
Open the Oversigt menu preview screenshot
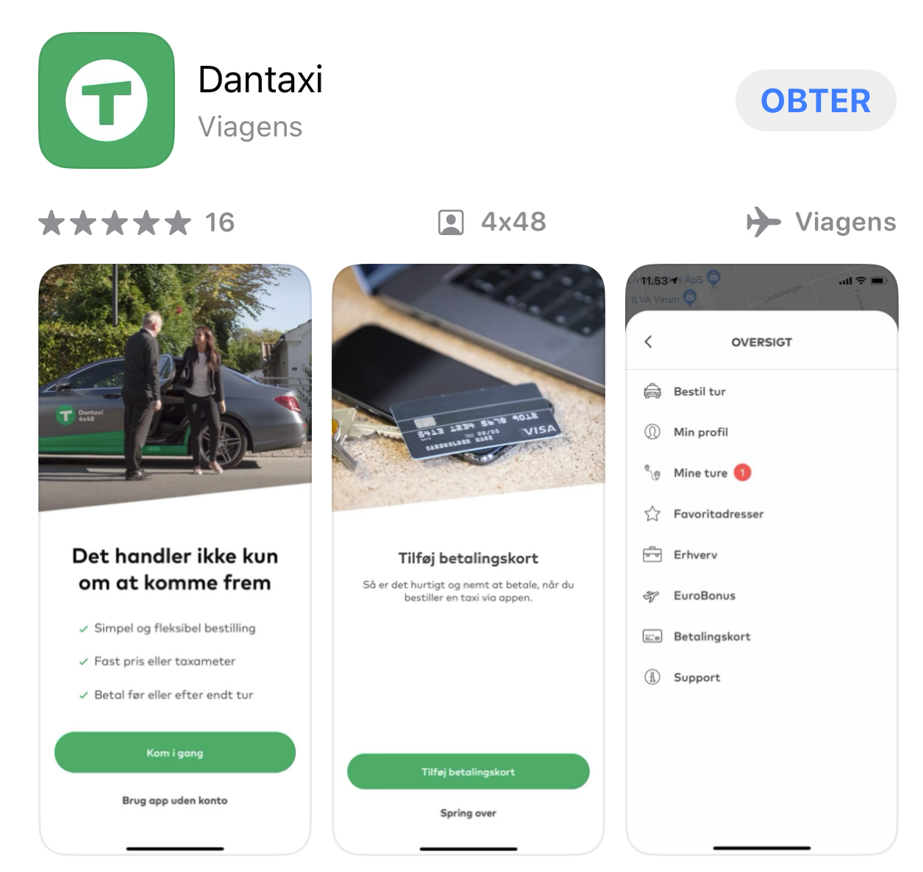(x=761, y=558)
